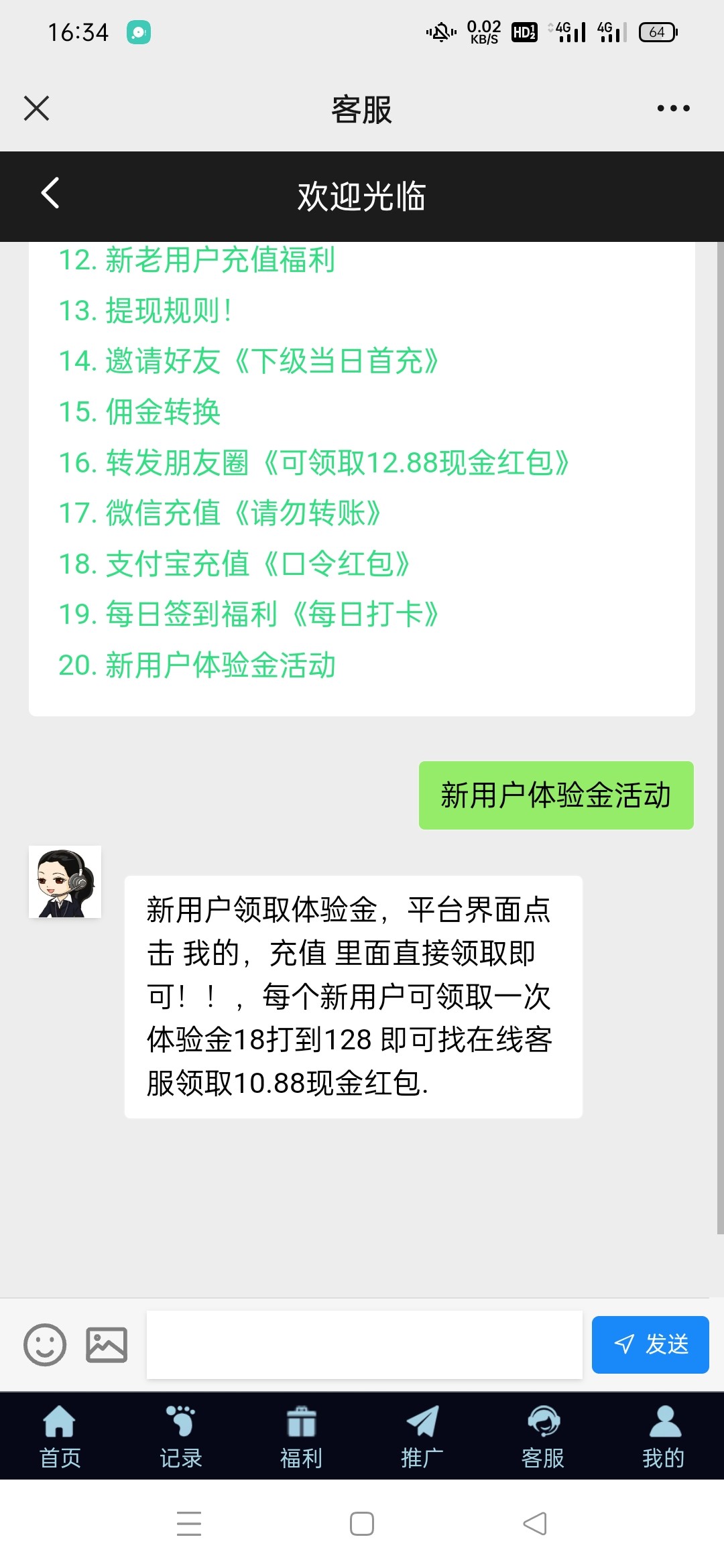Image resolution: width=724 pixels, height=1568 pixels.
Task: Switch to the 首页 tab
Action: [60, 1436]
